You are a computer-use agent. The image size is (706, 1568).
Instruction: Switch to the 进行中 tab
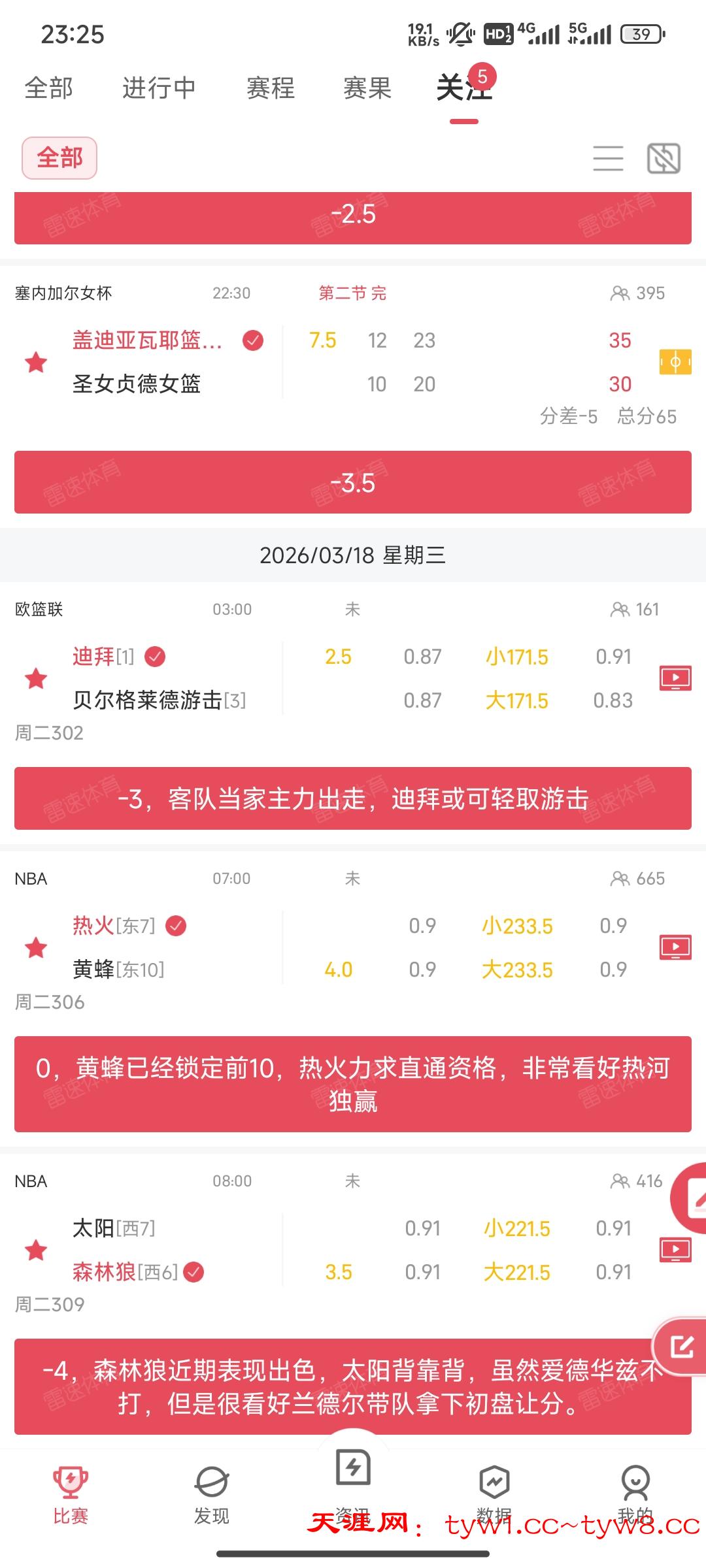(159, 88)
